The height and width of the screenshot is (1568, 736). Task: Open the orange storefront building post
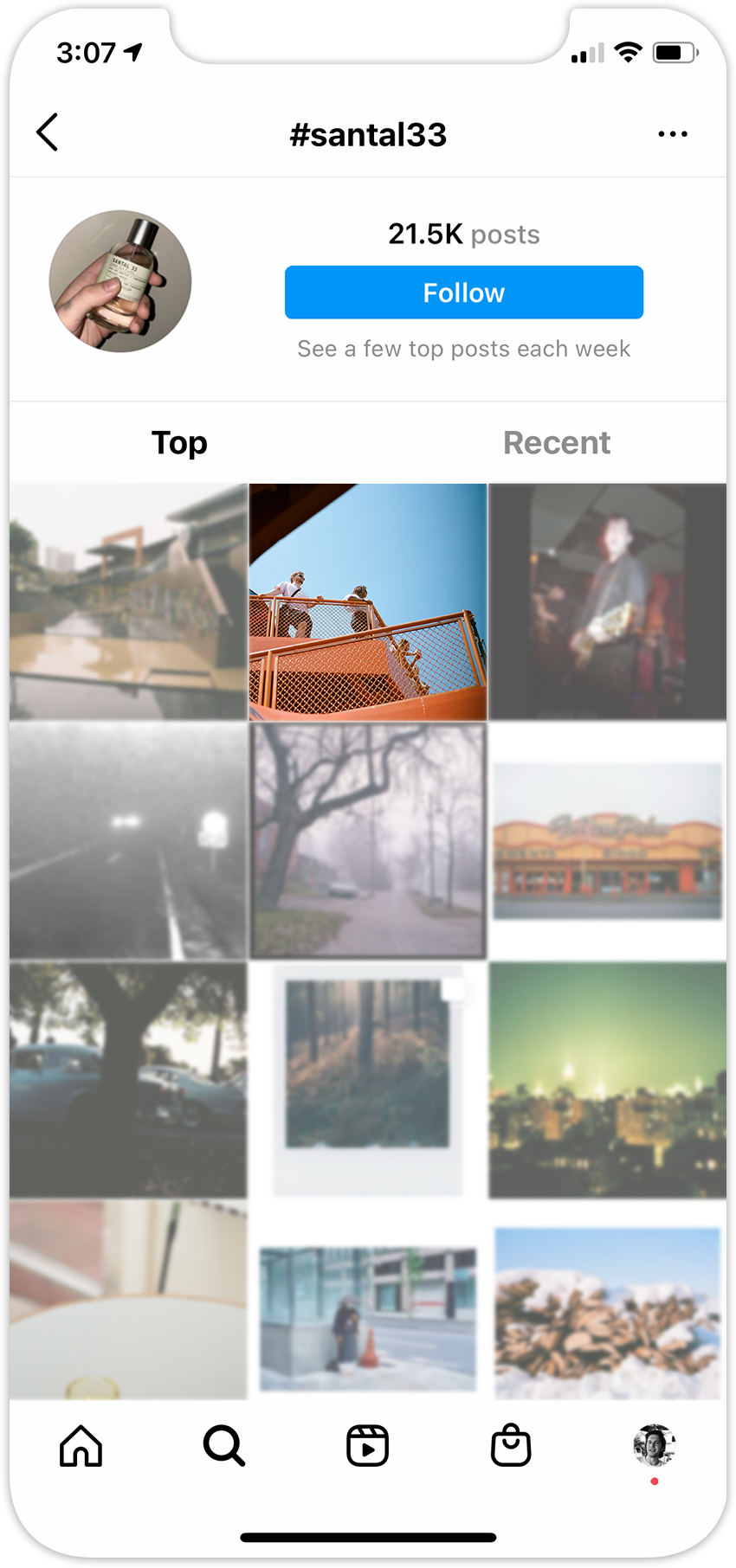pyautogui.click(x=607, y=841)
